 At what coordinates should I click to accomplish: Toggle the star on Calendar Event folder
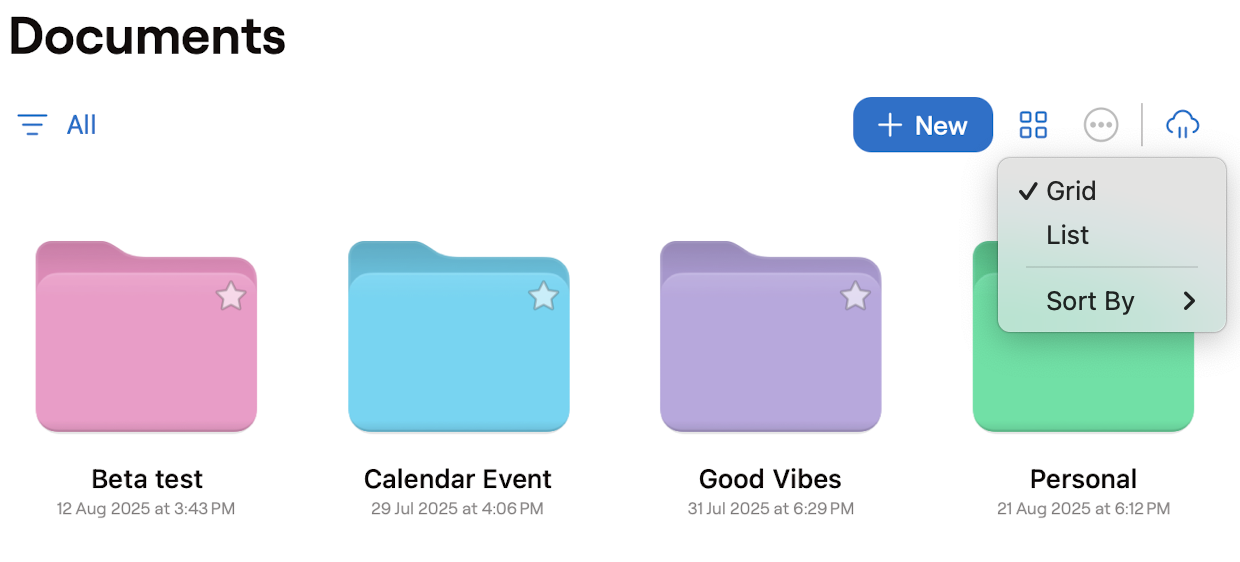543,295
